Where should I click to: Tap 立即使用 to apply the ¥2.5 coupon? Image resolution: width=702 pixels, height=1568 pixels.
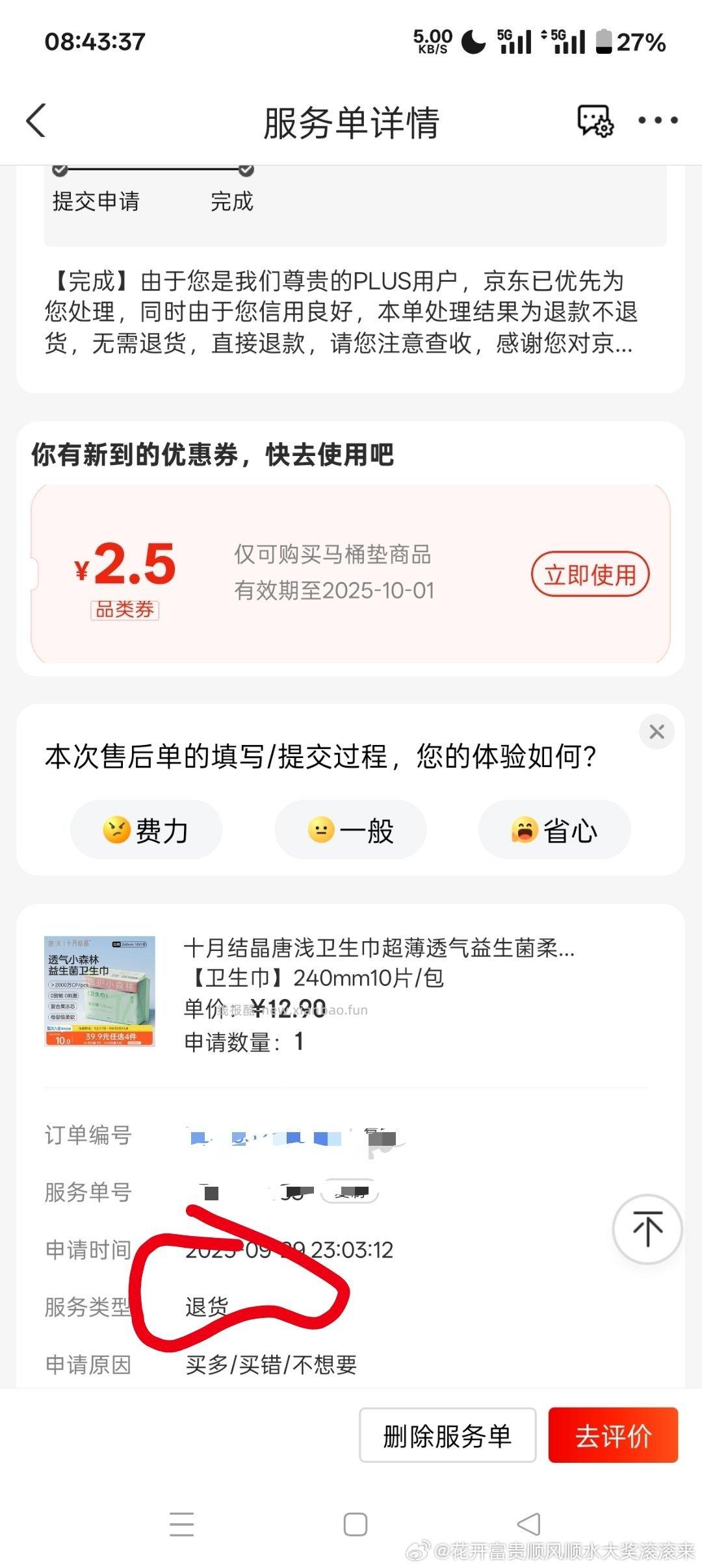[589, 574]
